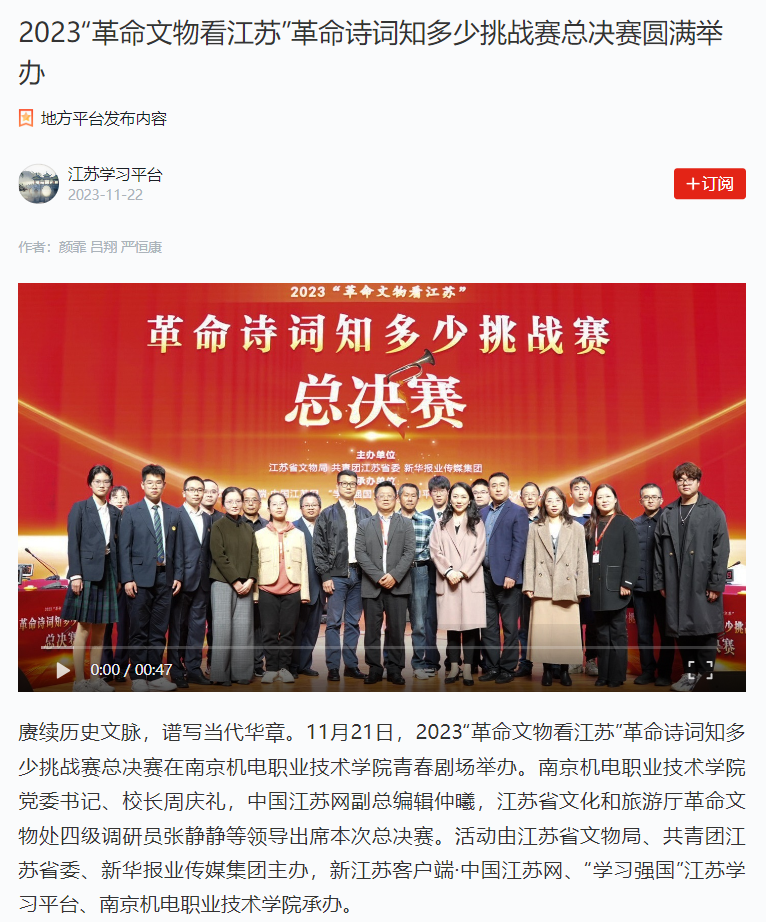
Task: Seek along the video progress bar
Action: (x=380, y=649)
